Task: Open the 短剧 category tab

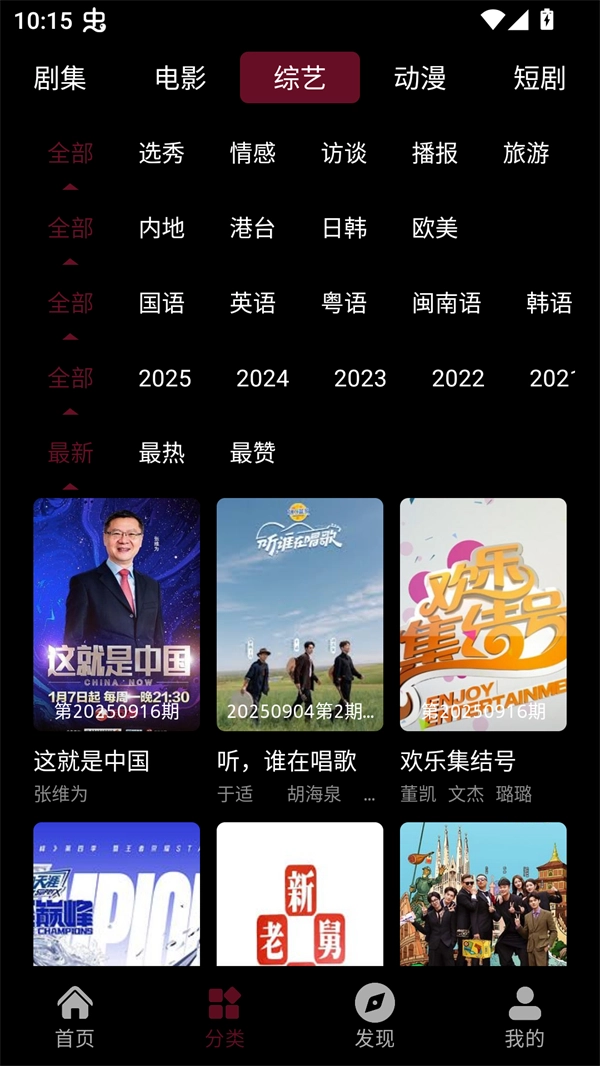Action: click(539, 78)
